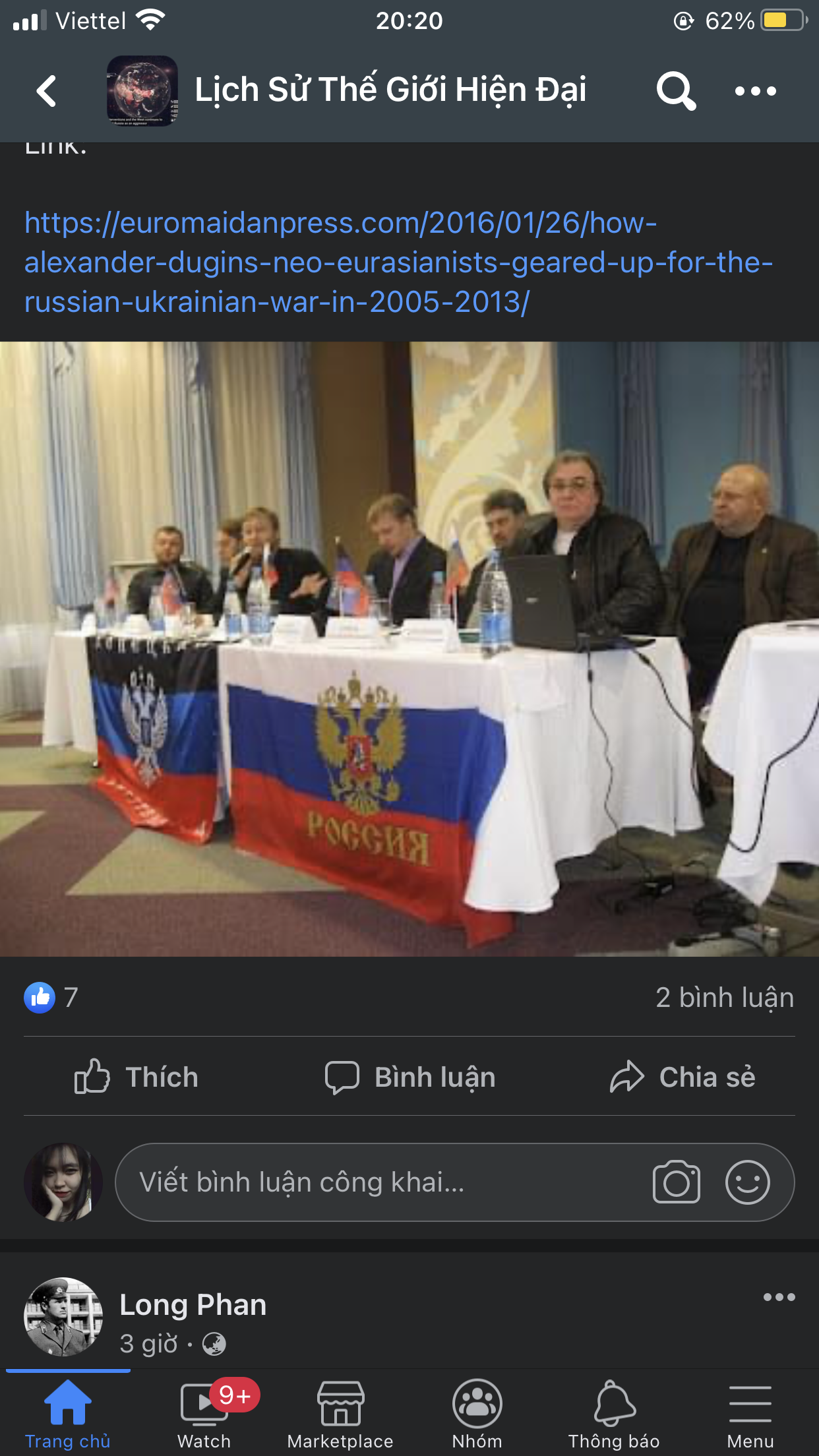This screenshot has height=1456, width=819.
Task: Open the group's three-dot options menu
Action: click(756, 91)
